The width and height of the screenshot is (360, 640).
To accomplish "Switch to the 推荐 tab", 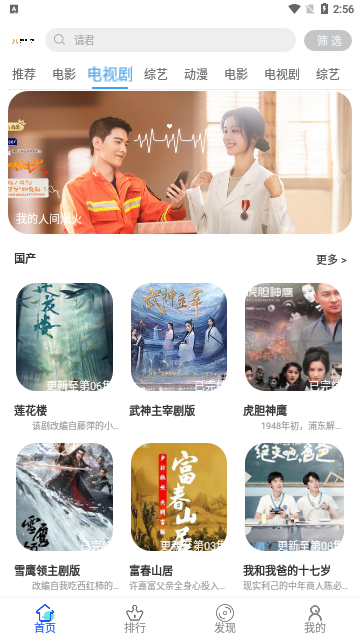I will click(24, 74).
